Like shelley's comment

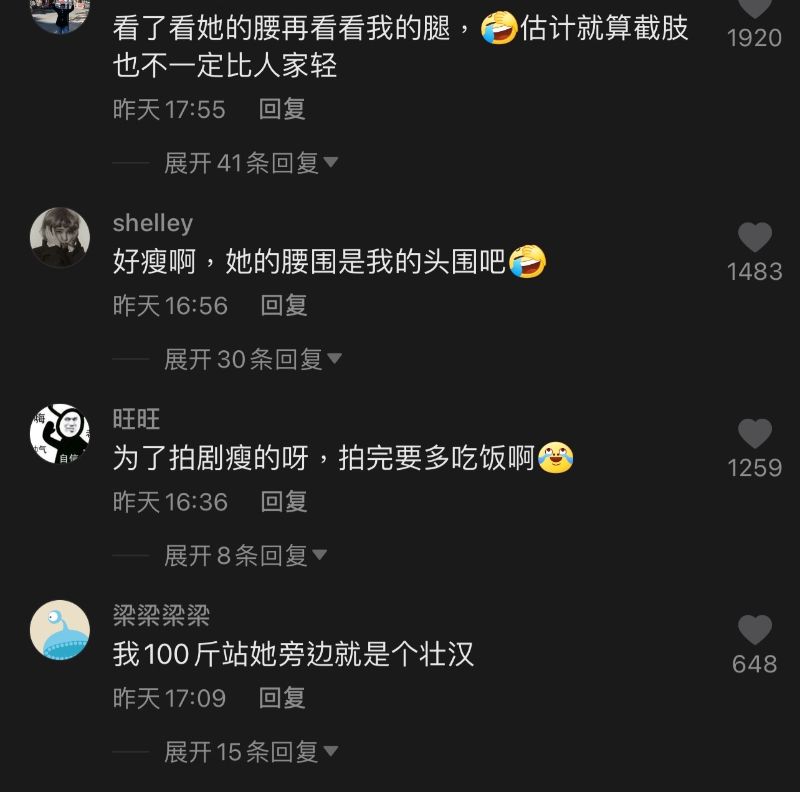pos(754,238)
